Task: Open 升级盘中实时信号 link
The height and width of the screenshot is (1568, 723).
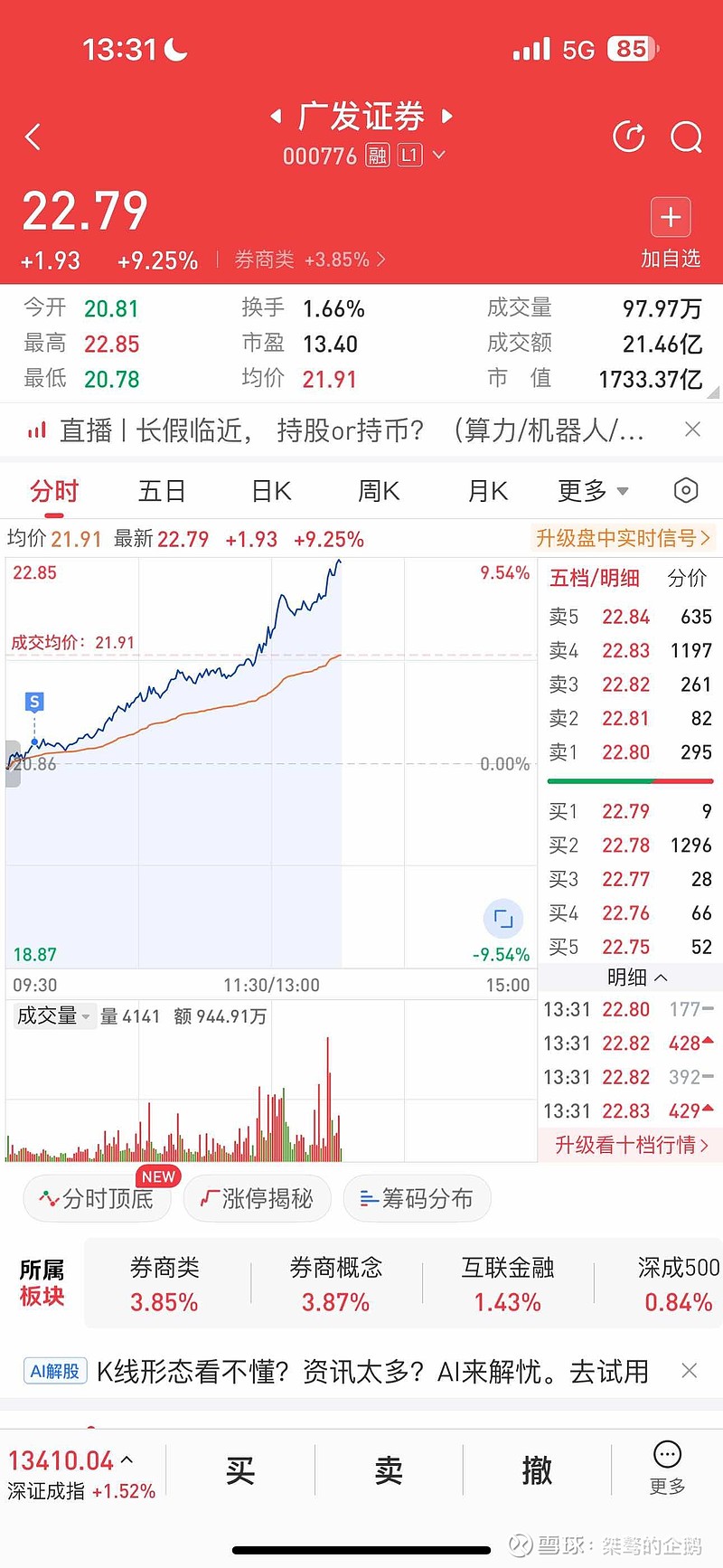Action: (622, 539)
